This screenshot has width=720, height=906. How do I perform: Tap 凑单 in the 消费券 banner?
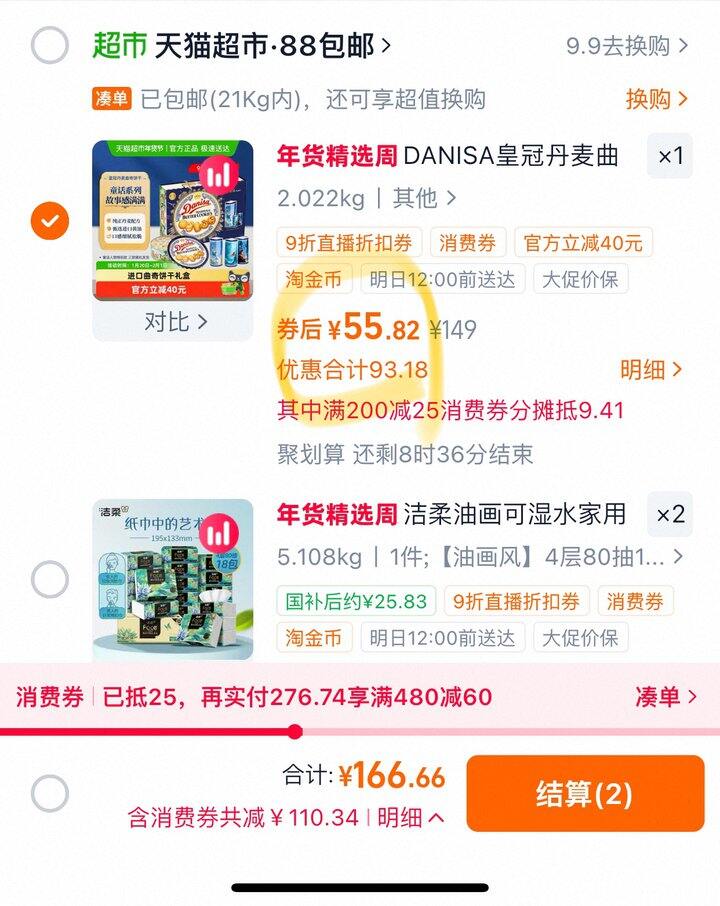[x=665, y=697]
